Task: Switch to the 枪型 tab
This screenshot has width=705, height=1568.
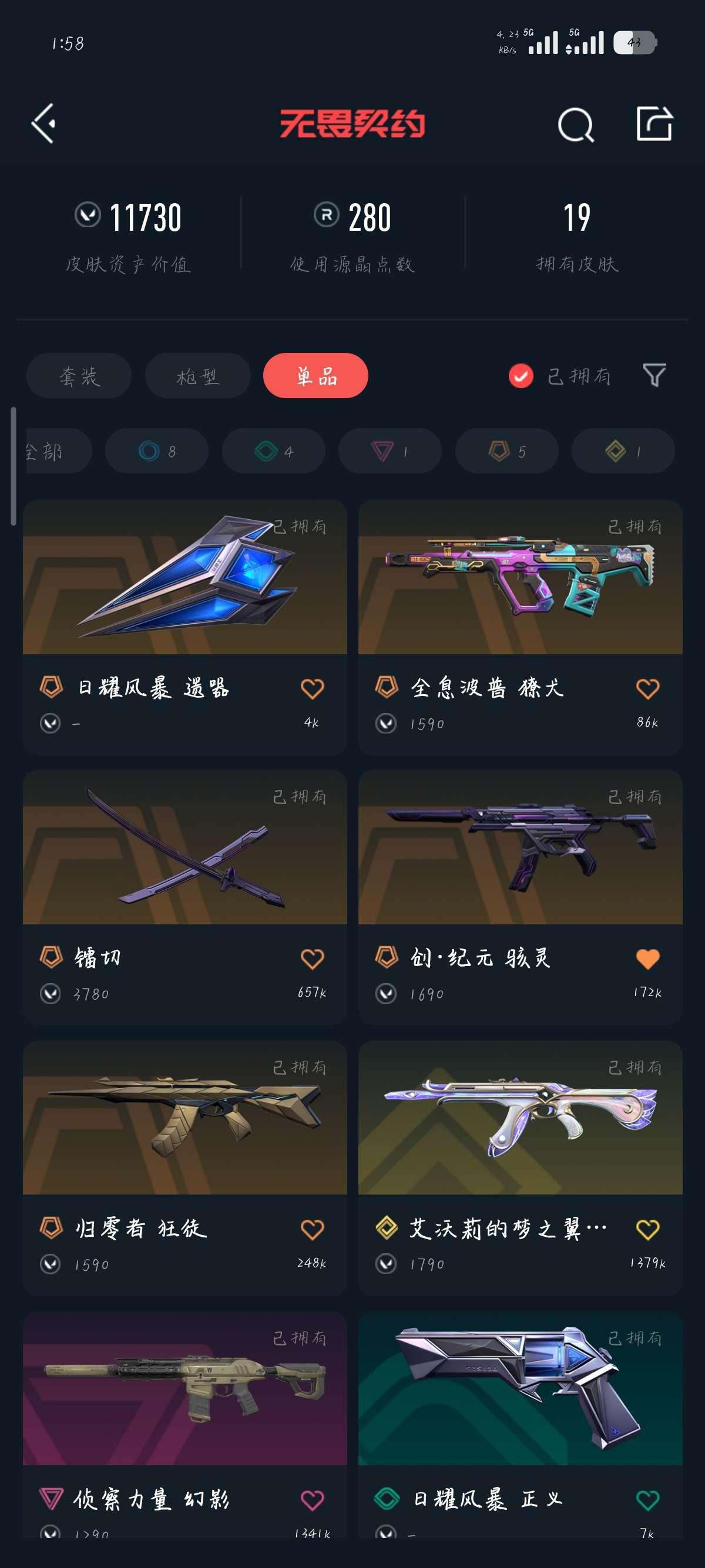Action: click(x=197, y=376)
